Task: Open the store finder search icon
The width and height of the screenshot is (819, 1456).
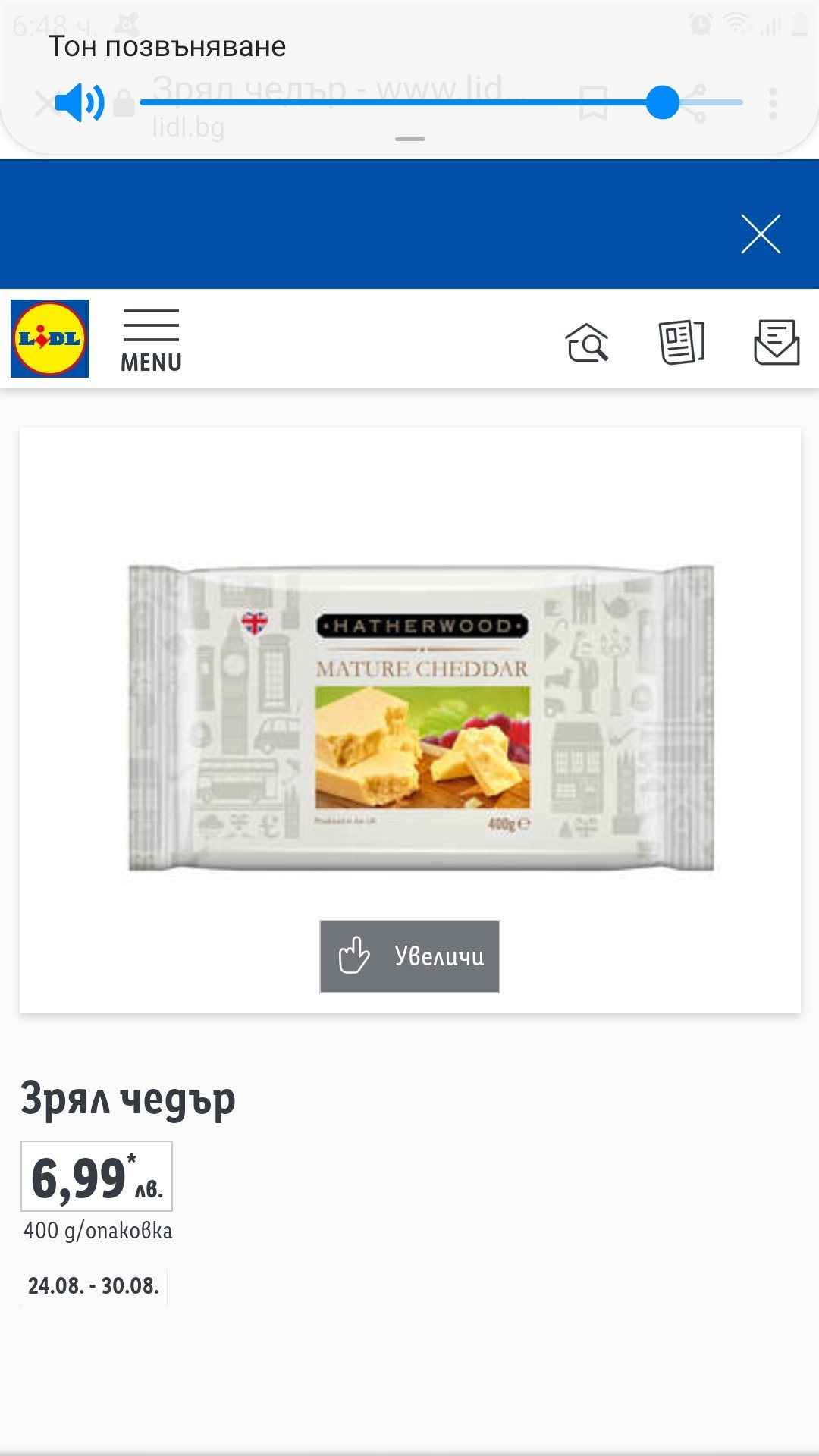Action: point(587,342)
